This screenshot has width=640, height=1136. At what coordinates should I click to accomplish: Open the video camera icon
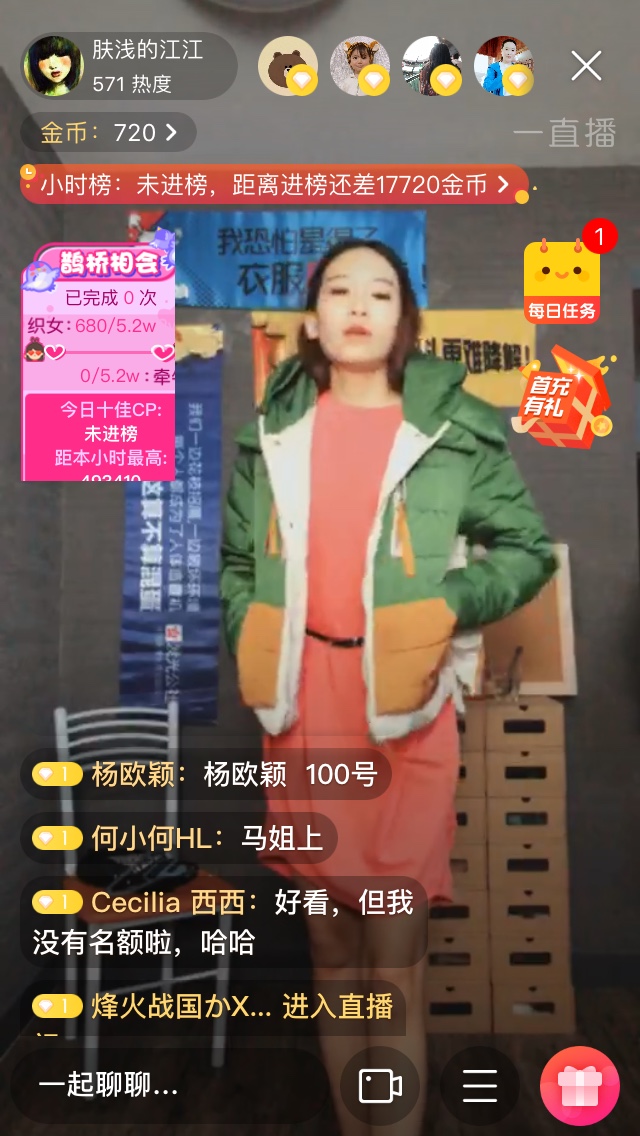(x=380, y=1086)
